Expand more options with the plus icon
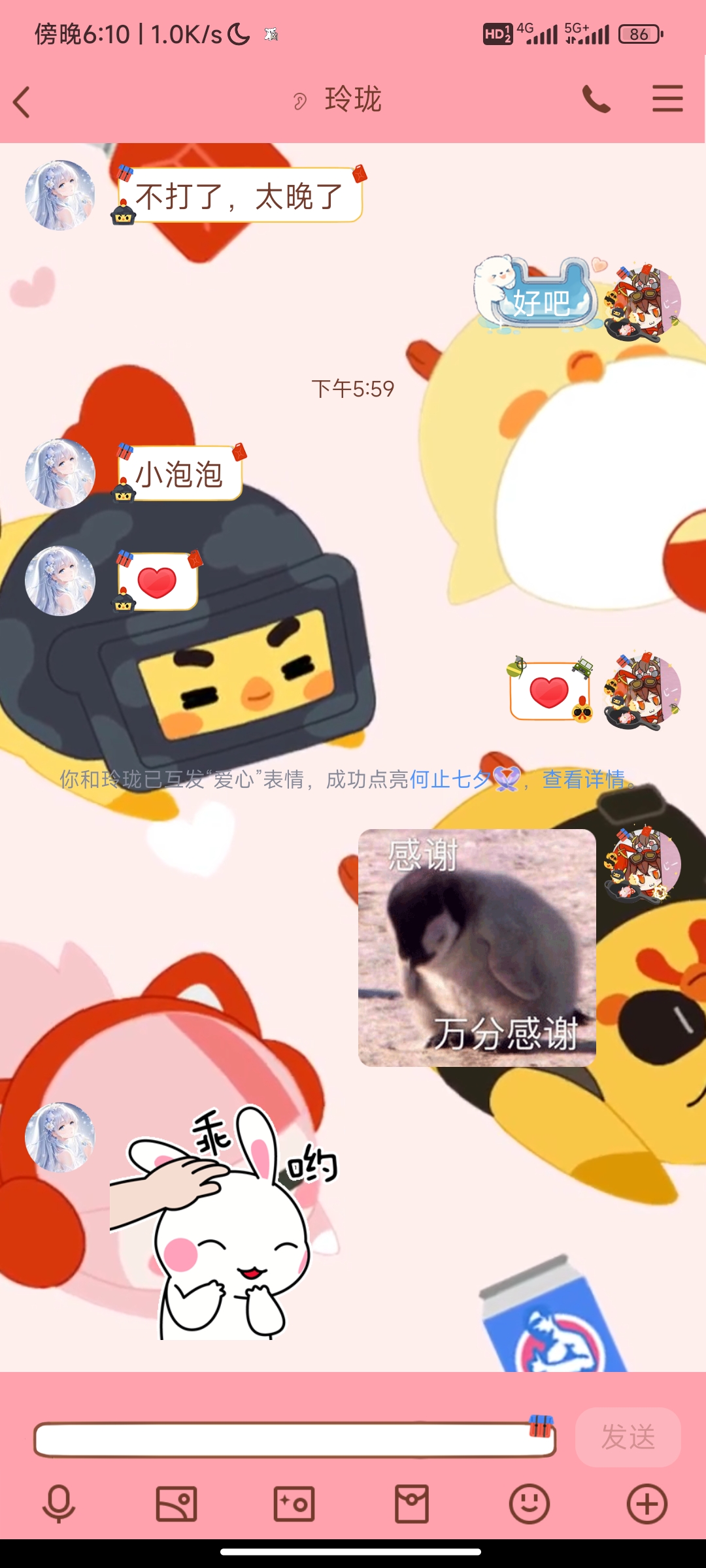Screen dimensions: 706x1568 tap(647, 1504)
